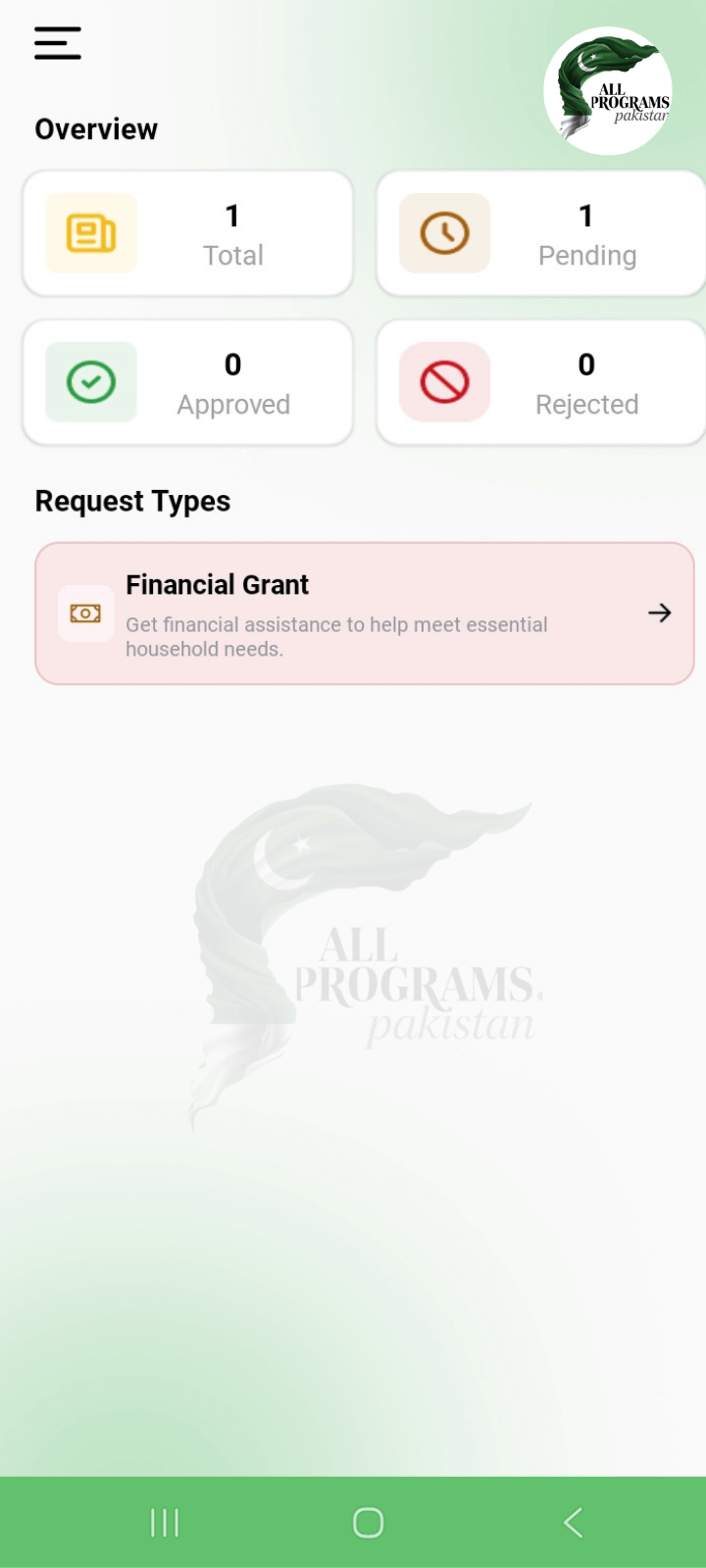Select the Pending summary card

click(540, 233)
